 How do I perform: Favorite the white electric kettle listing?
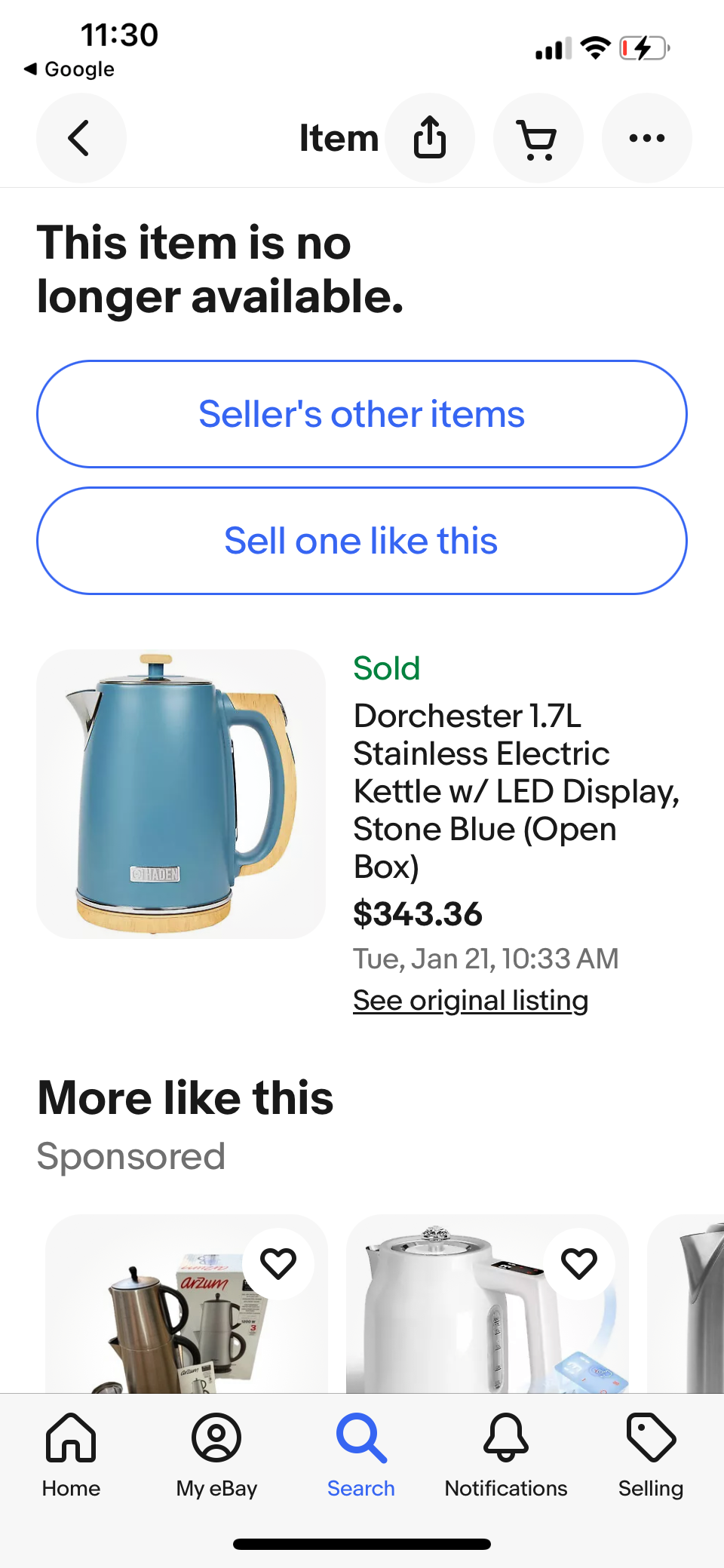[x=579, y=1263]
